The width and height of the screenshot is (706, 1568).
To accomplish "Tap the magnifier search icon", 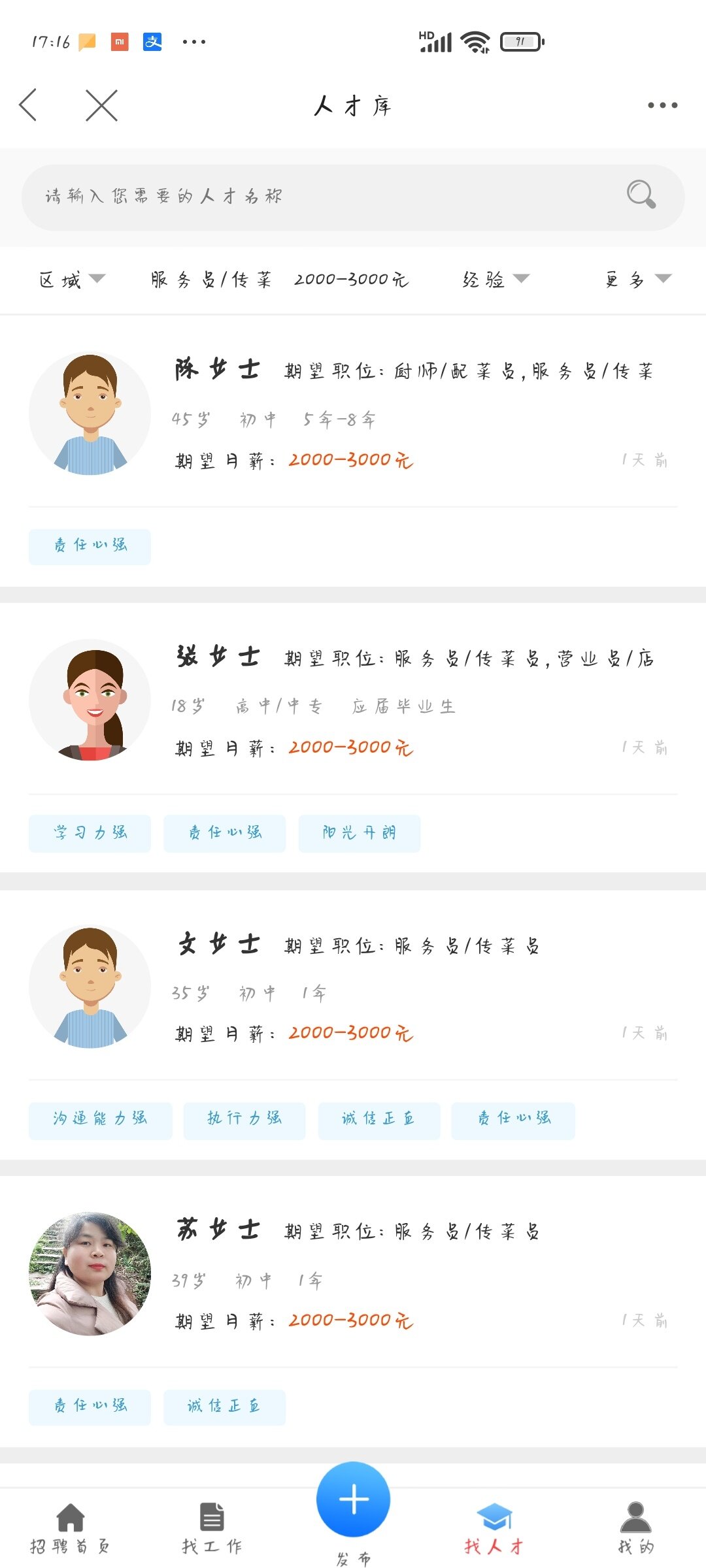I will [641, 195].
